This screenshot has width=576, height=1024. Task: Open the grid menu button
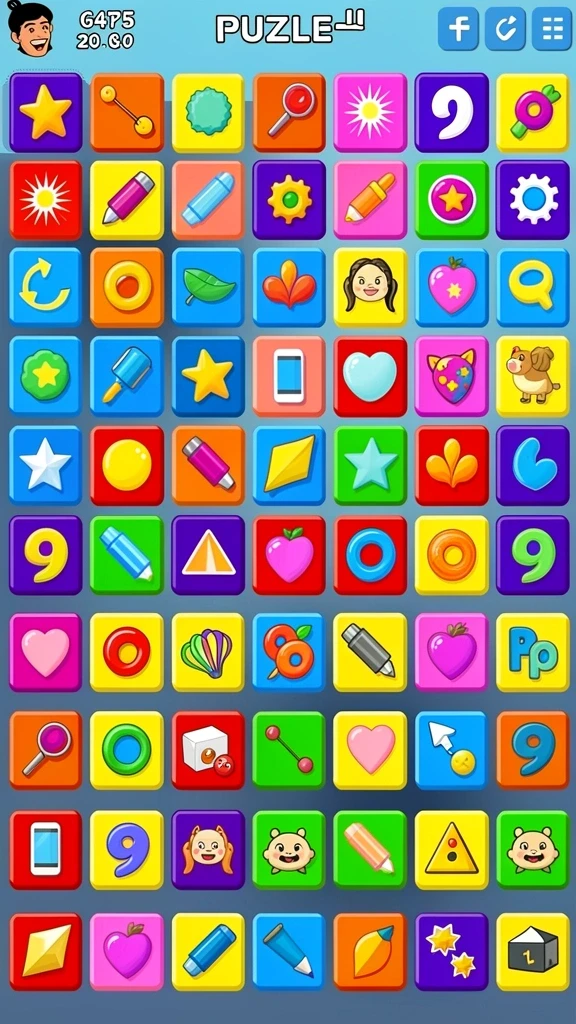click(552, 29)
